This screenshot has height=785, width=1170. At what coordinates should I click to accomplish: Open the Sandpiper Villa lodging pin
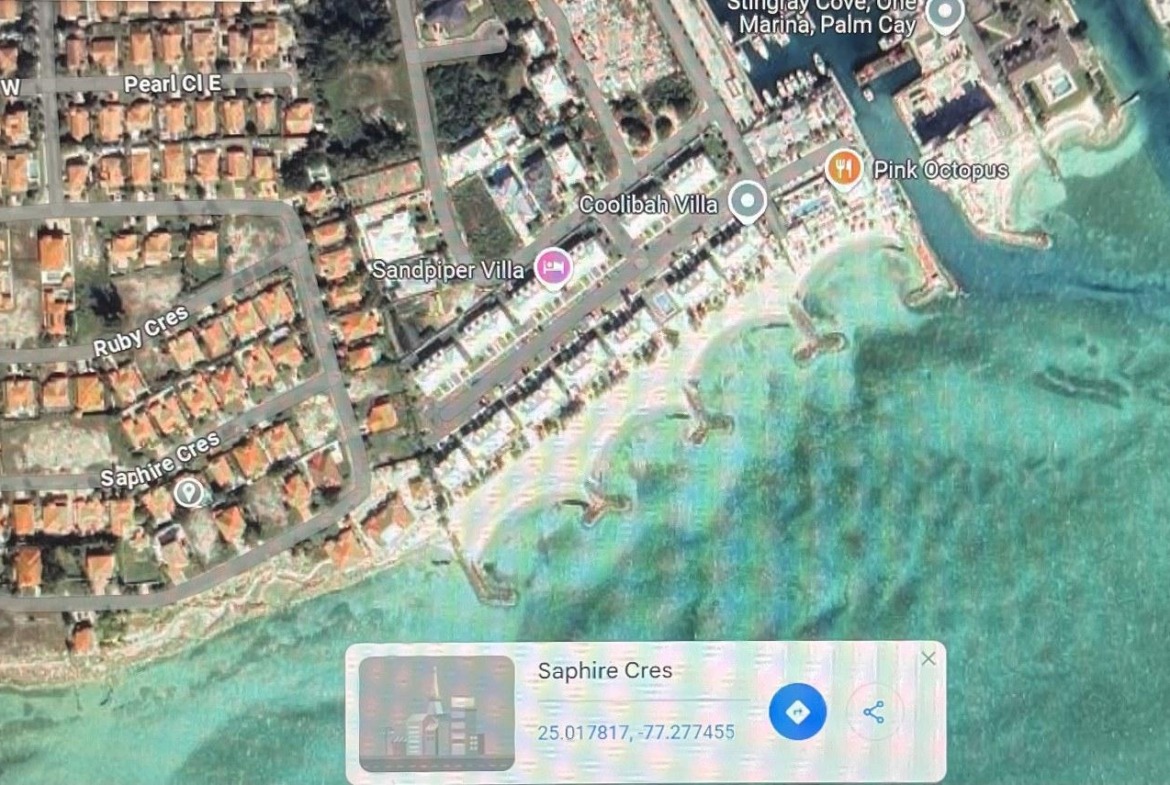tap(553, 268)
